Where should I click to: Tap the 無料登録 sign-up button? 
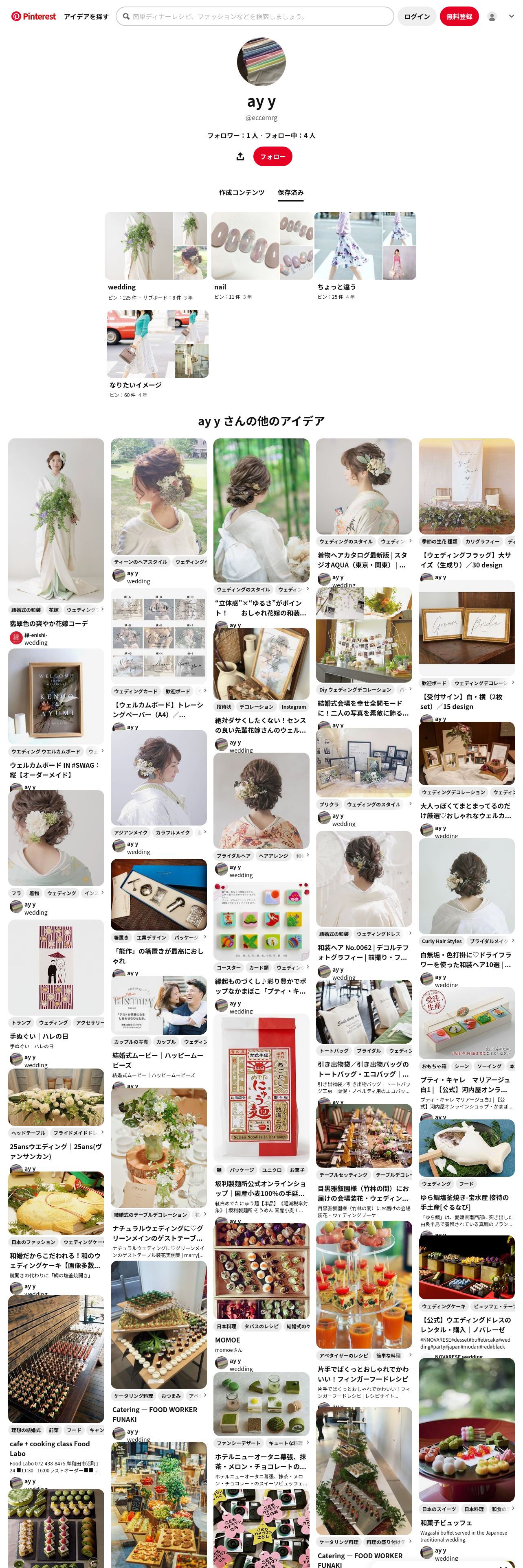(x=460, y=16)
